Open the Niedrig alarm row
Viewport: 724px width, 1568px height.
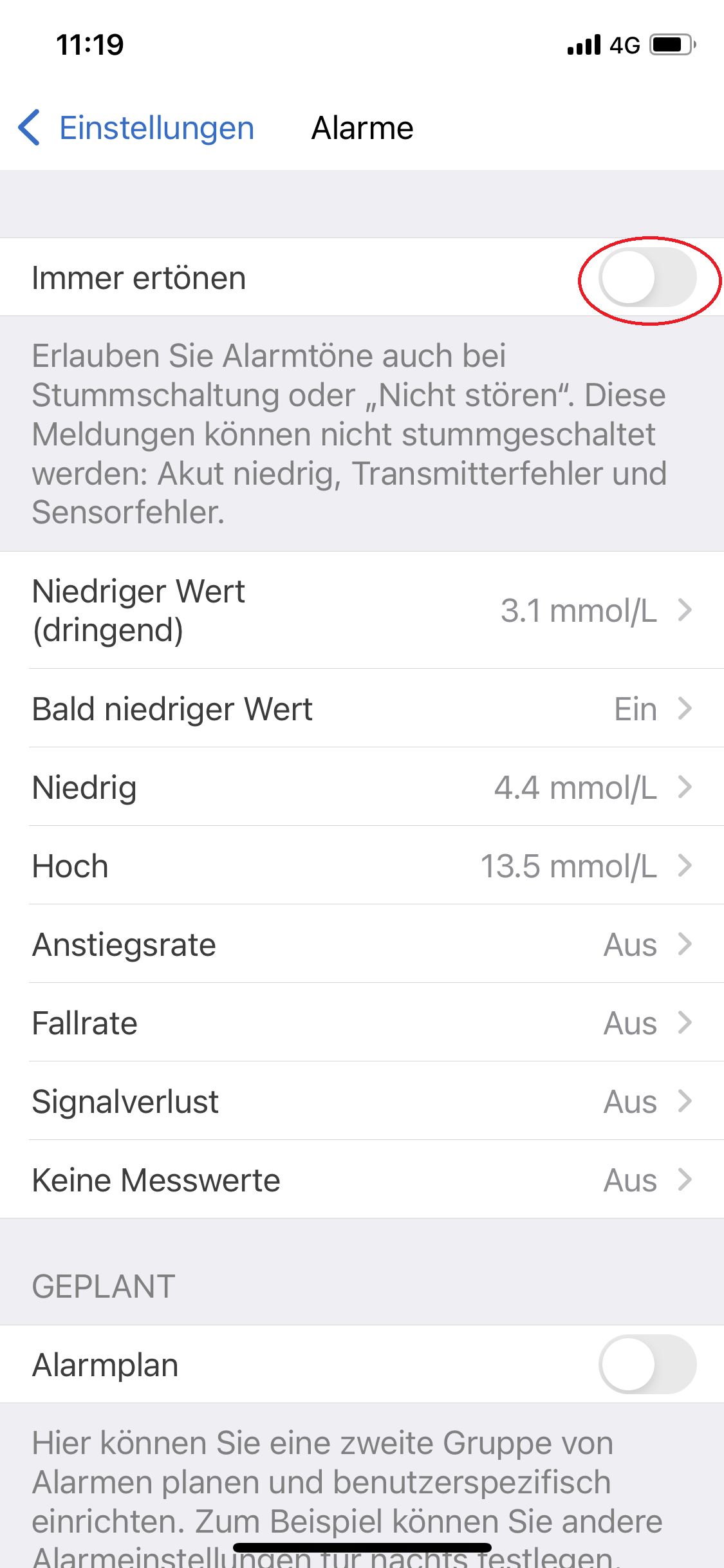(362, 787)
